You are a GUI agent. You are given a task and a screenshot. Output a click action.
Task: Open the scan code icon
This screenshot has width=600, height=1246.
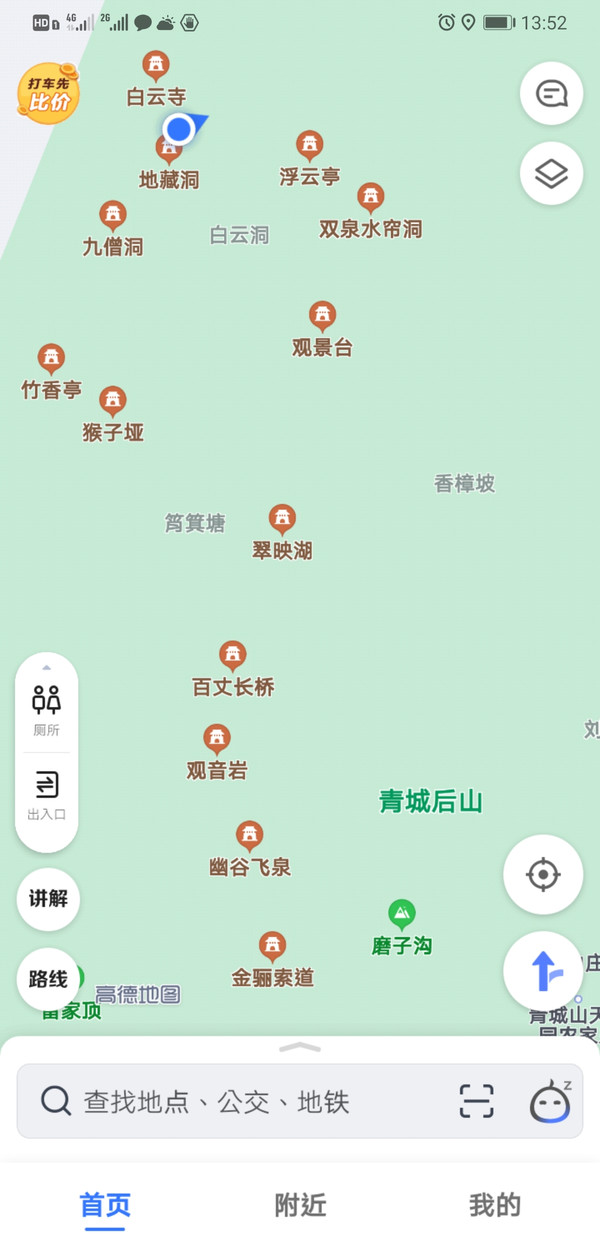click(x=477, y=1101)
